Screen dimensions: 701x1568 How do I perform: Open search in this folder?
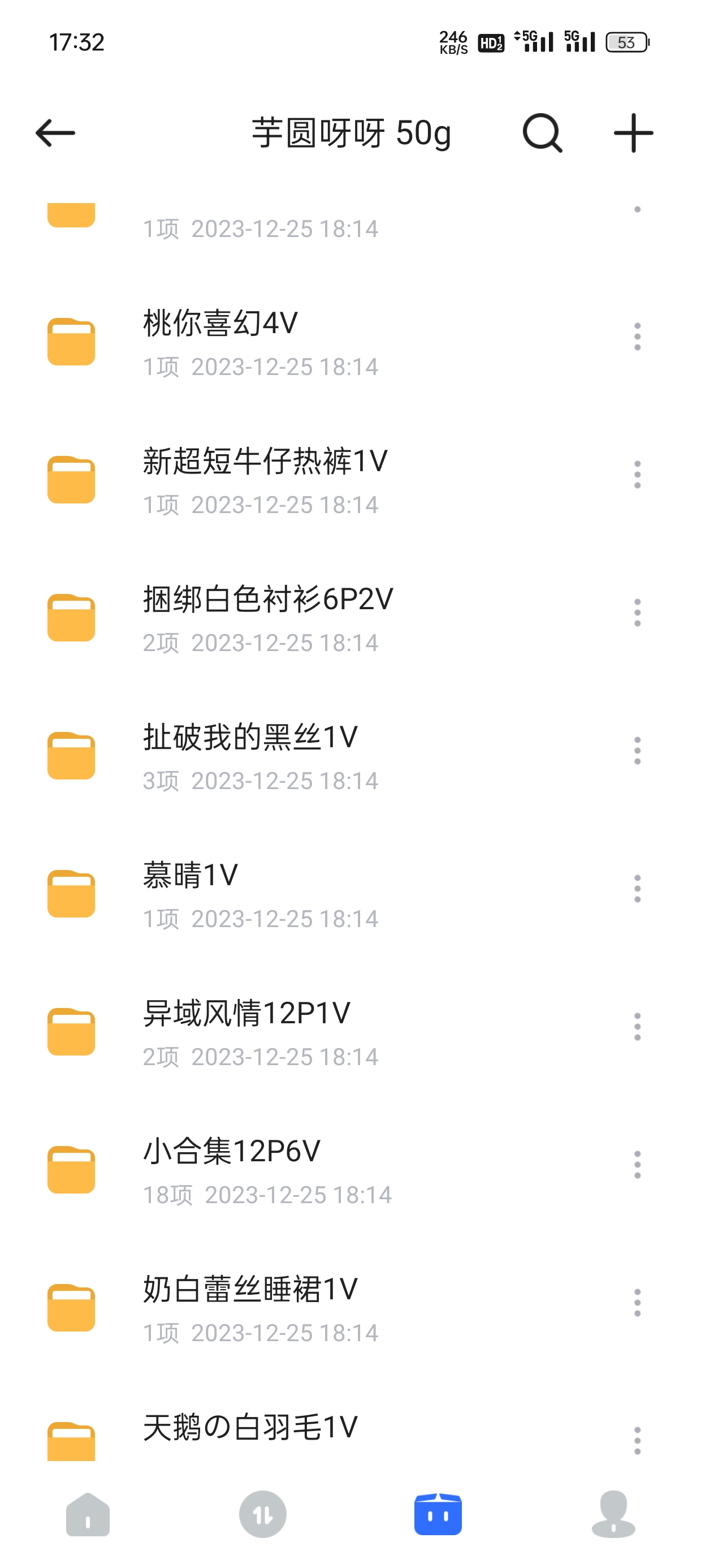[x=542, y=133]
